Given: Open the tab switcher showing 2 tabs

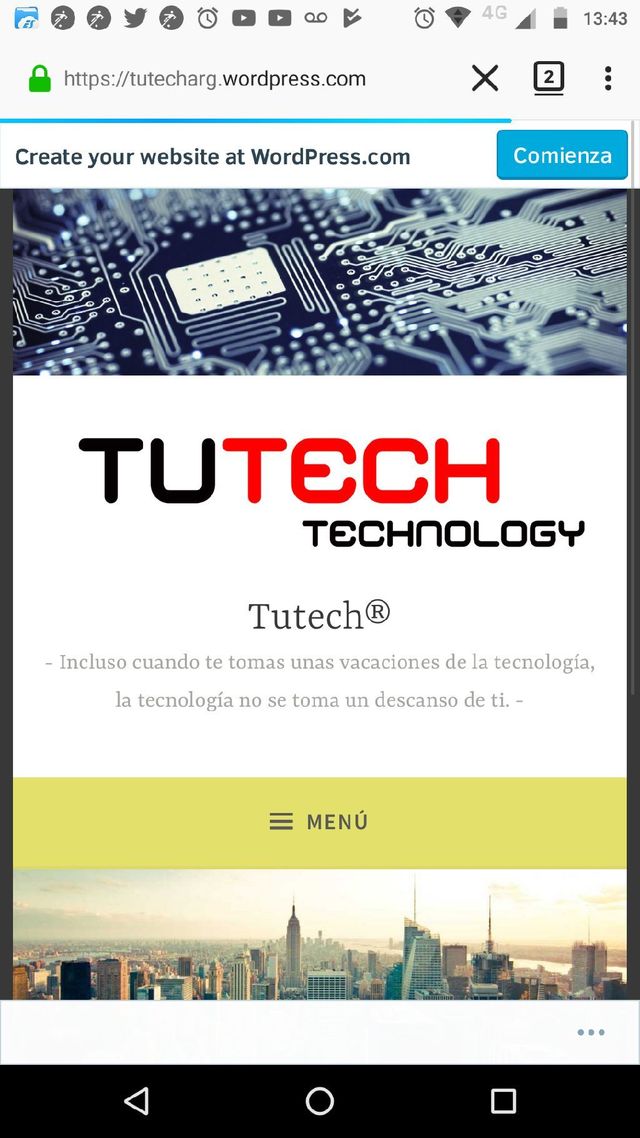Looking at the screenshot, I should (x=548, y=78).
